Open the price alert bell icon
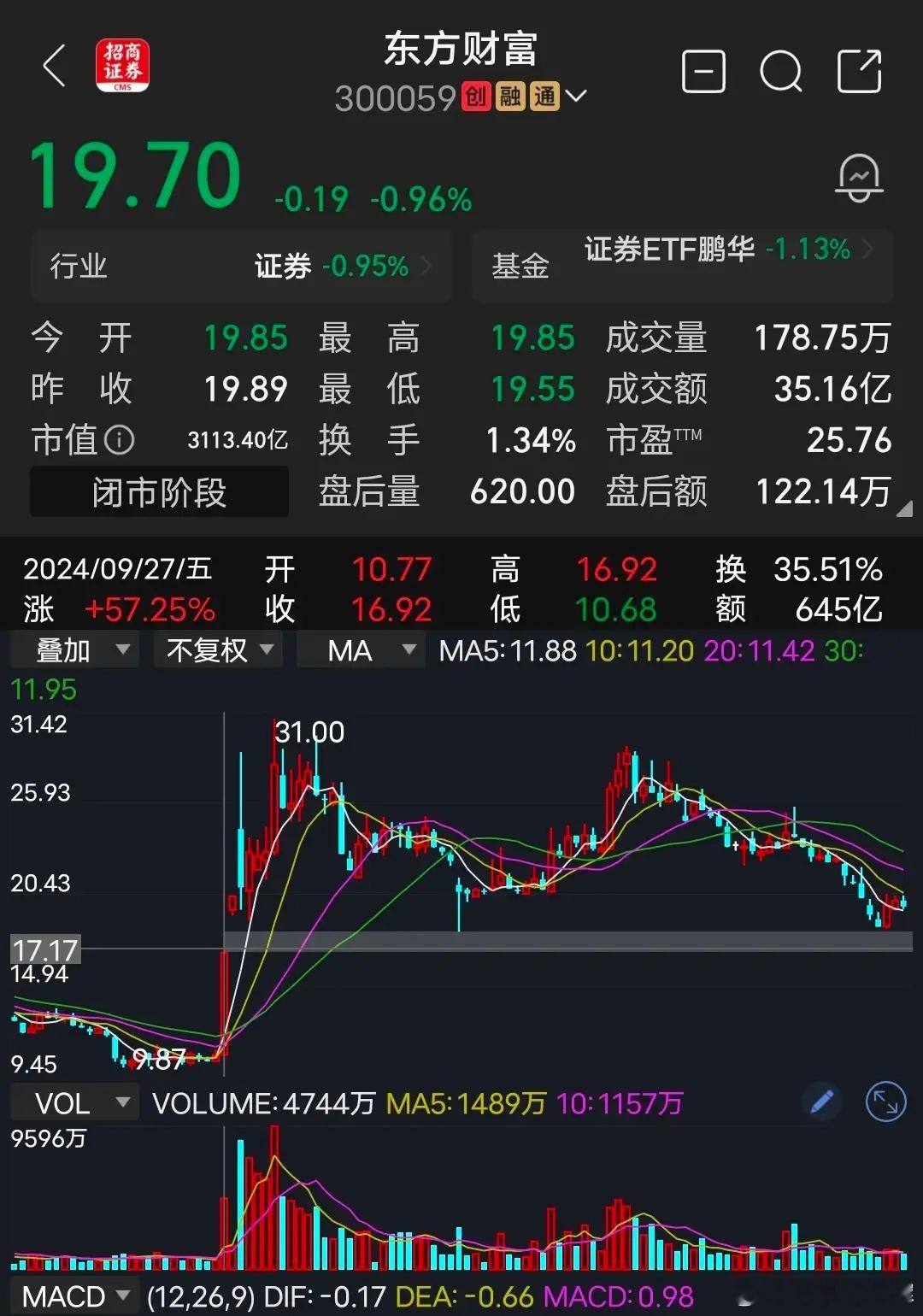 pyautogui.click(x=859, y=175)
